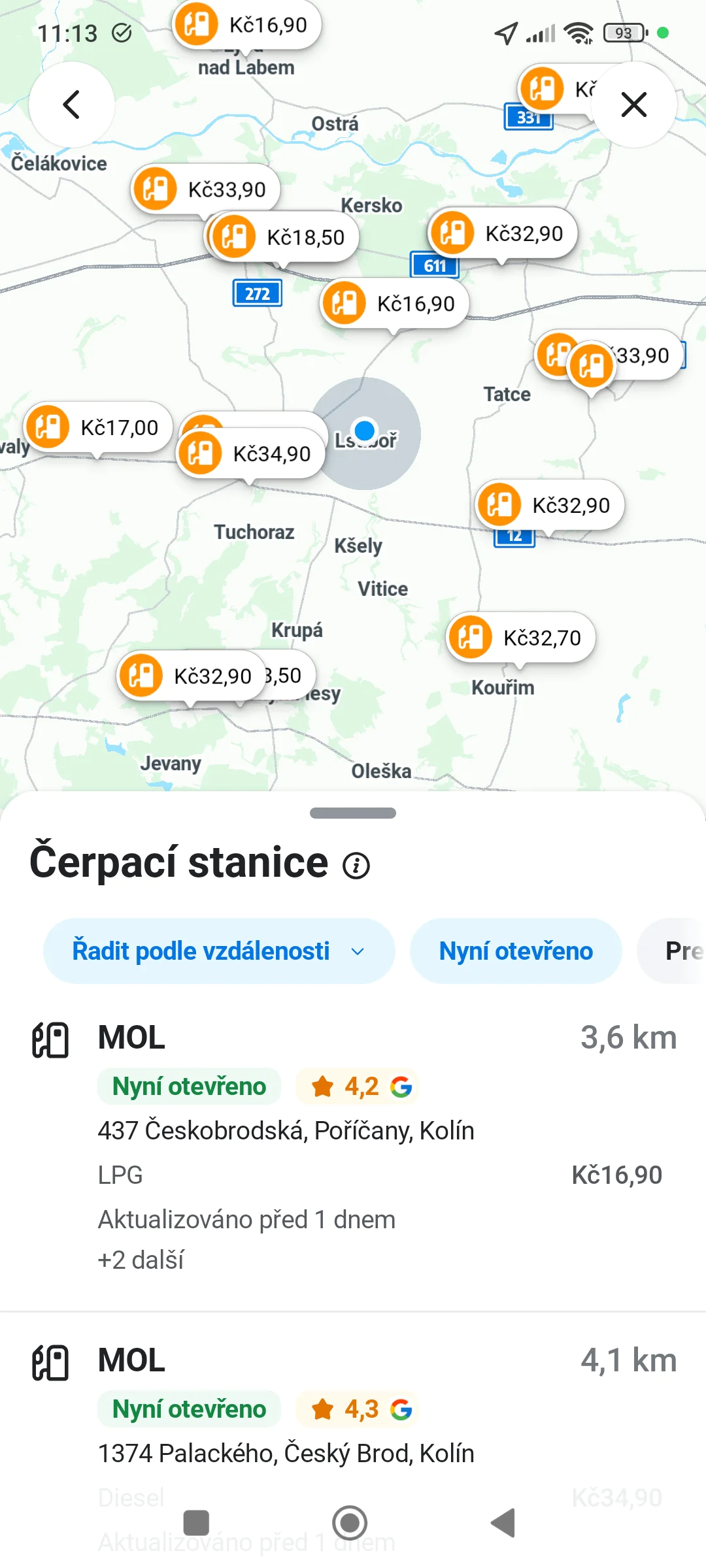Select the Kč18,50 map marker

[285, 238]
